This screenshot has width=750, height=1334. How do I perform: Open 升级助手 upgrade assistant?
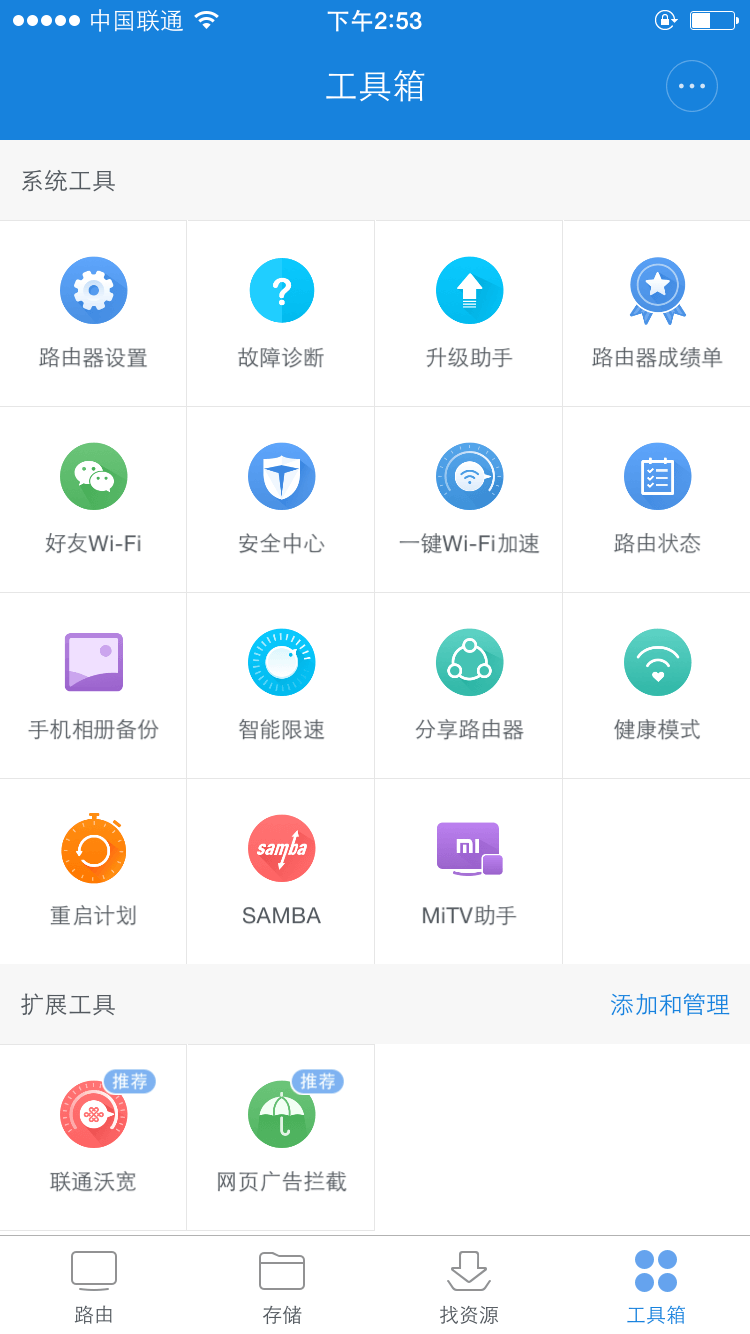[x=469, y=312]
